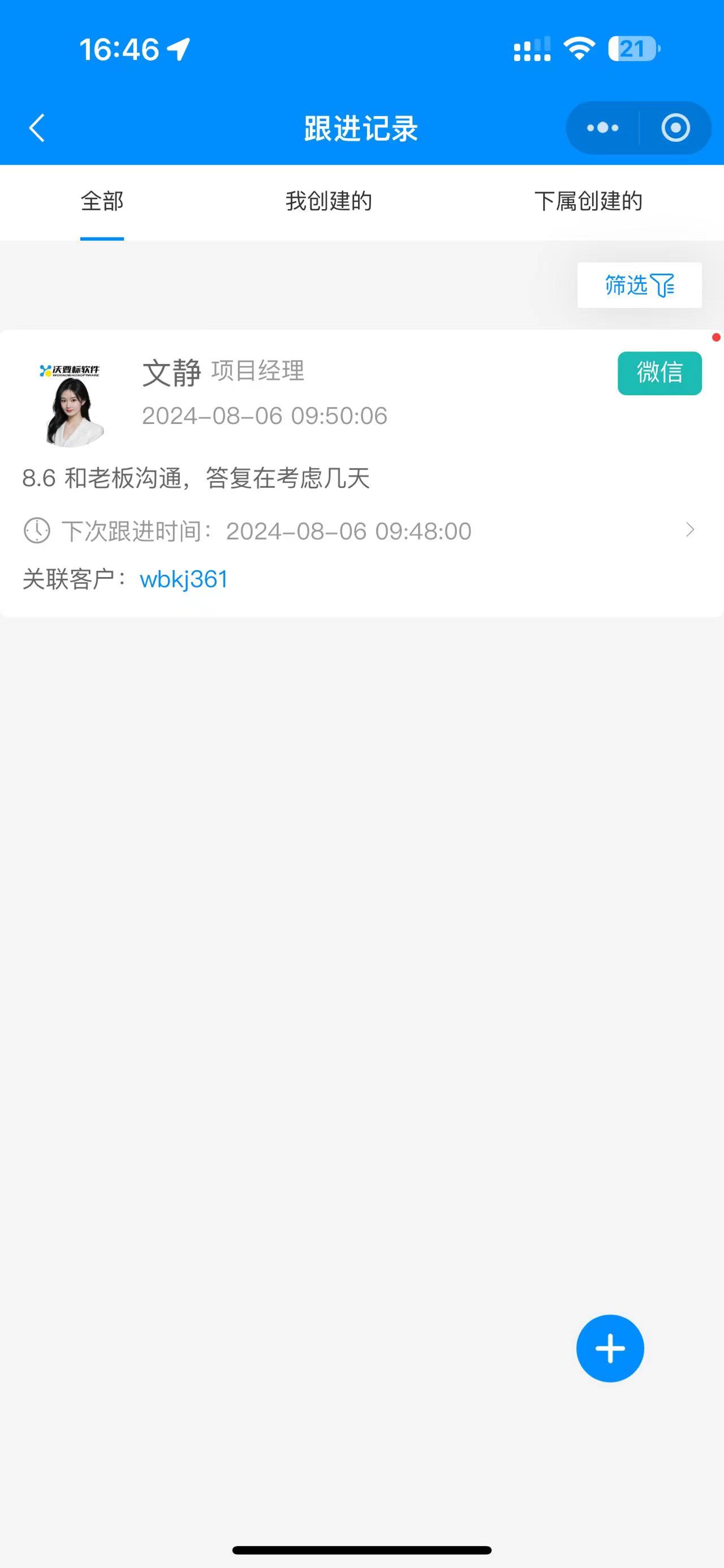Open linked customer wbkj361

[x=183, y=579]
